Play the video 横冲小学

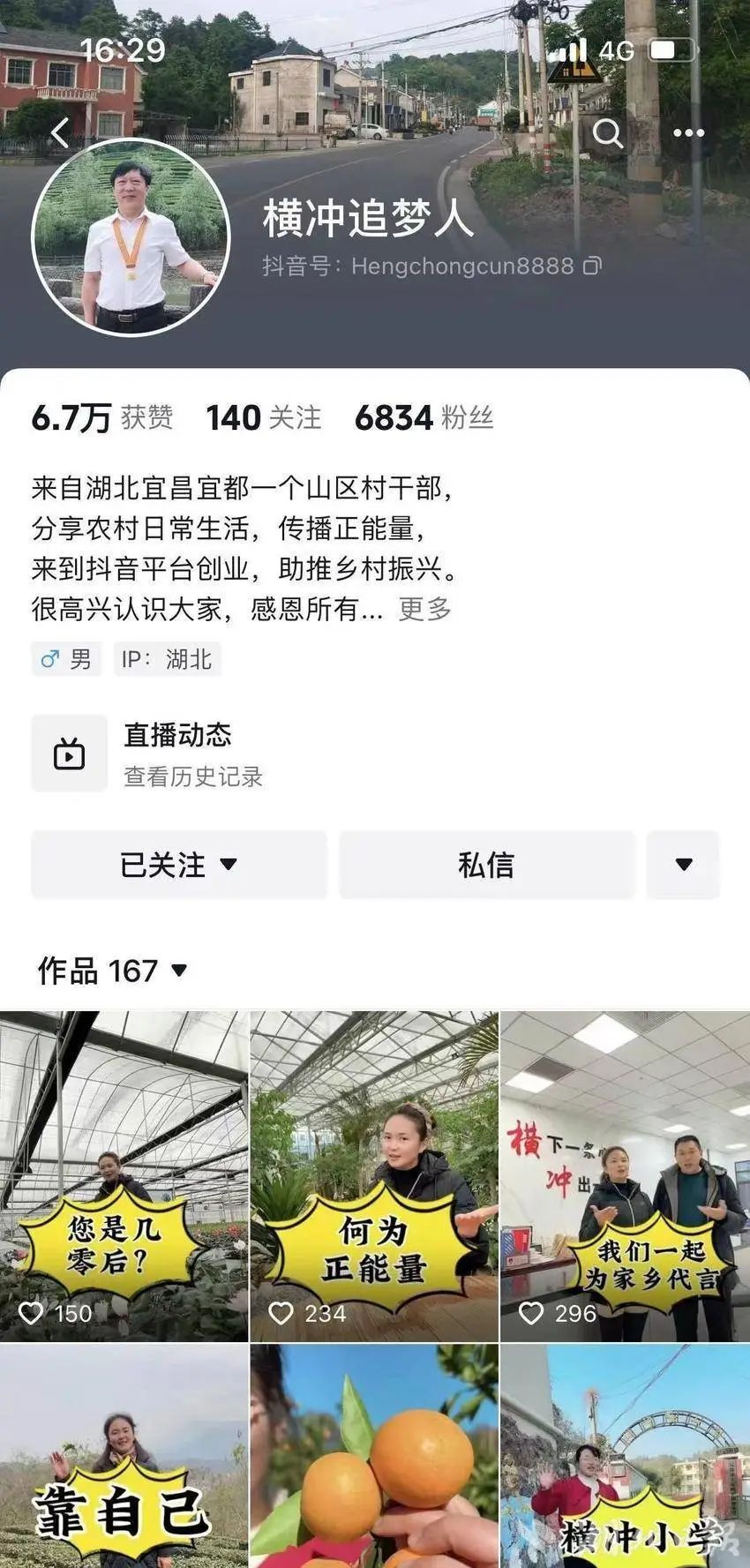625,1456
